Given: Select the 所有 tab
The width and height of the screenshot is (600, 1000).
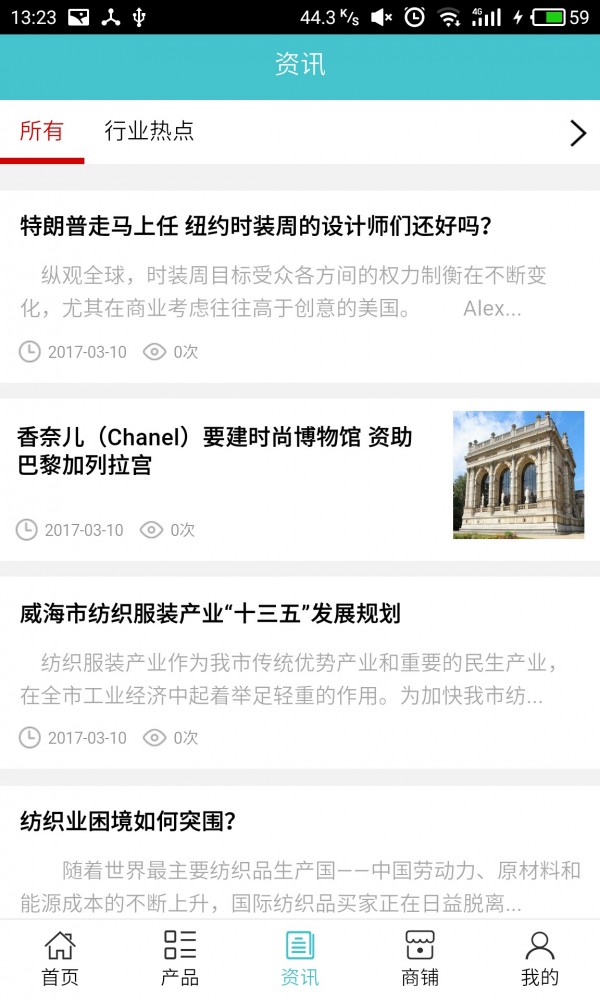Looking at the screenshot, I should 42,131.
